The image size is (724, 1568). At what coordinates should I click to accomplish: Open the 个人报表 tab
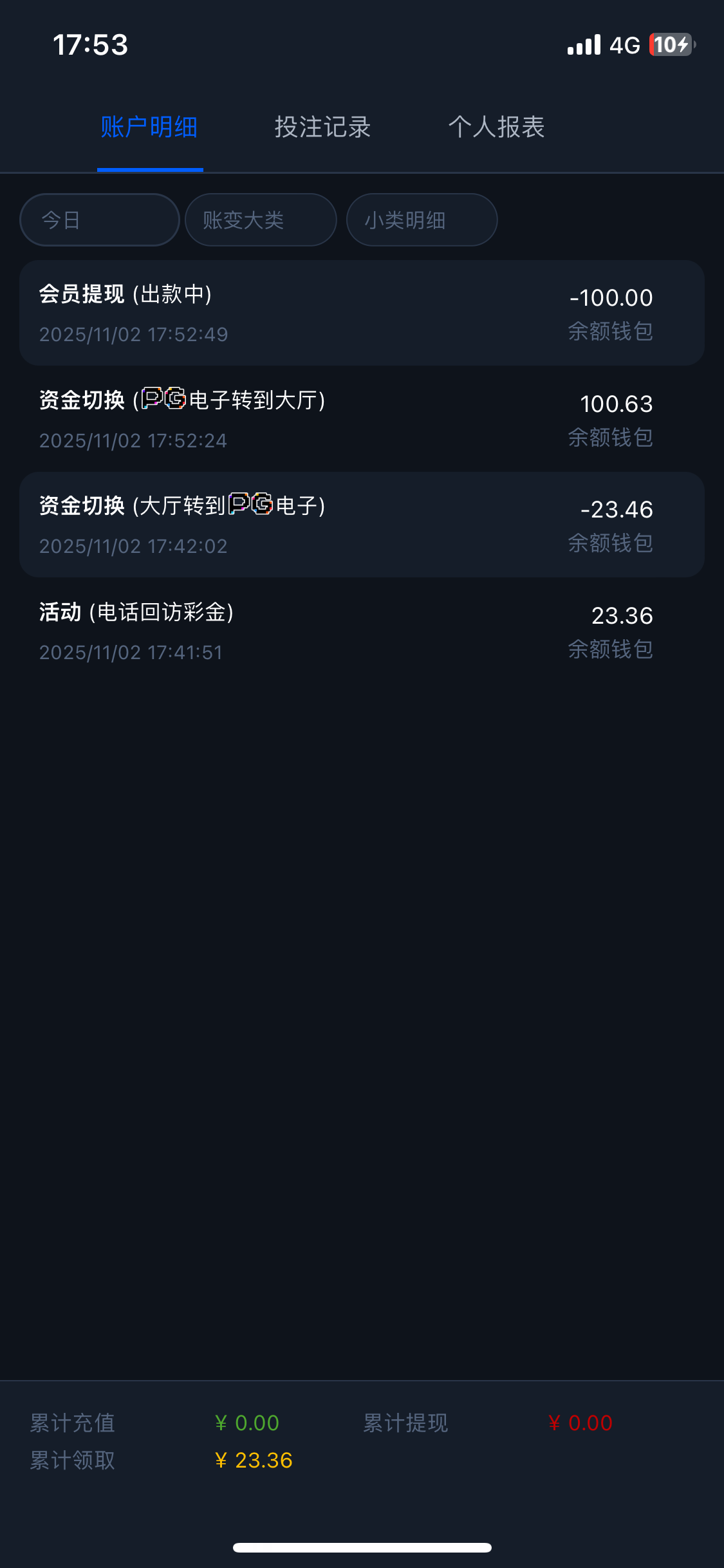pos(496,127)
